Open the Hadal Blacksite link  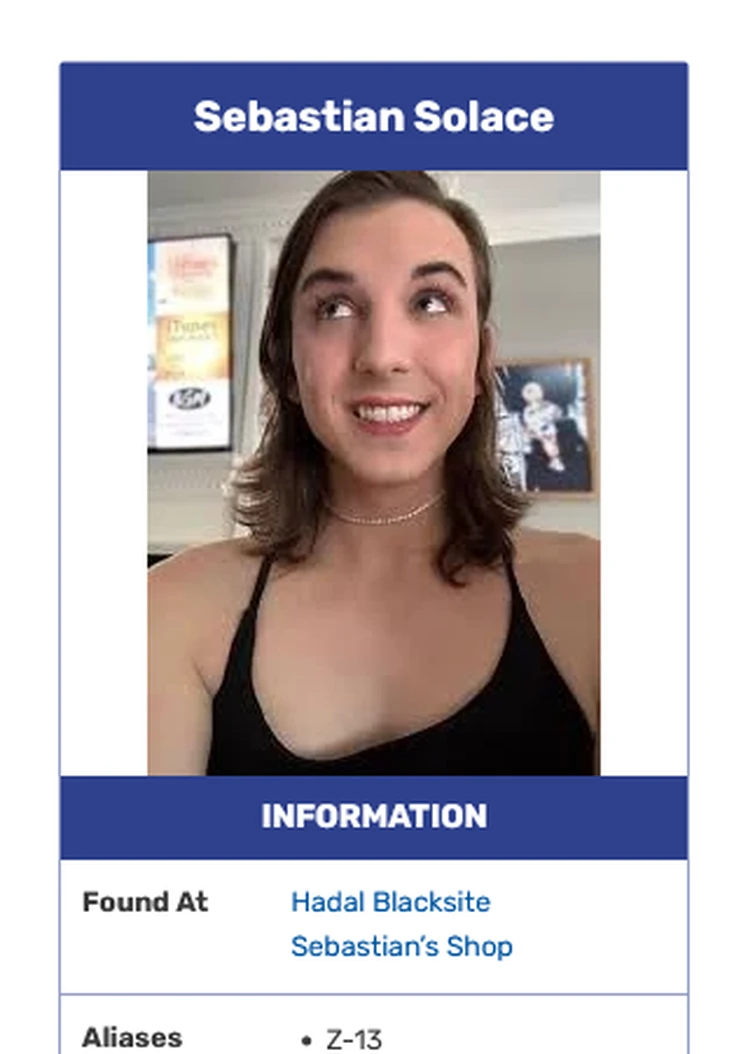(x=390, y=902)
